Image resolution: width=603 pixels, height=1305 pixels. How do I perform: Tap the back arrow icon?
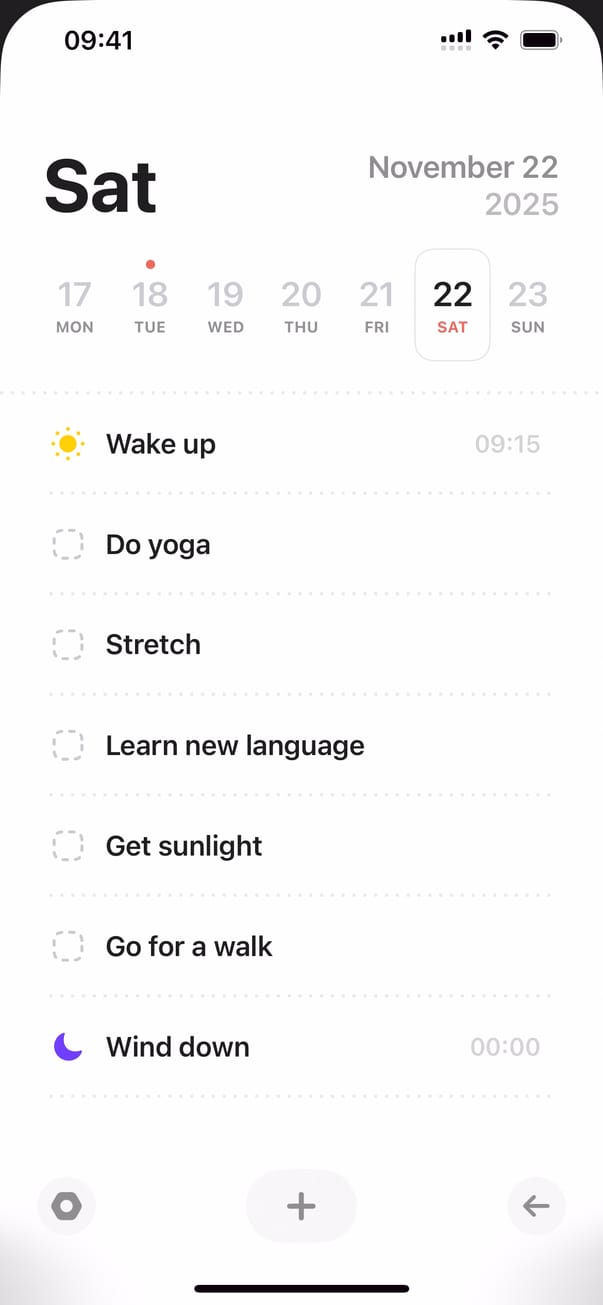(x=536, y=1206)
